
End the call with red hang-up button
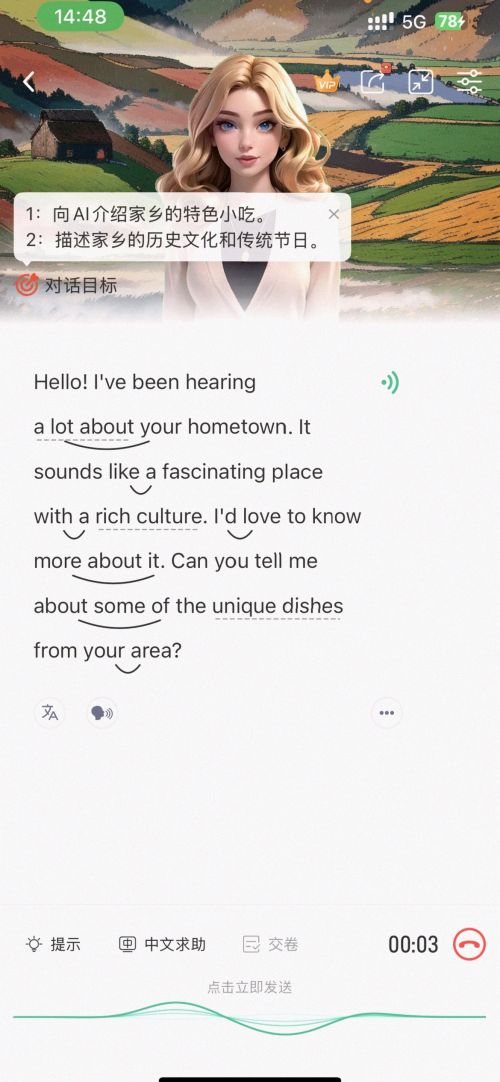tap(470, 944)
